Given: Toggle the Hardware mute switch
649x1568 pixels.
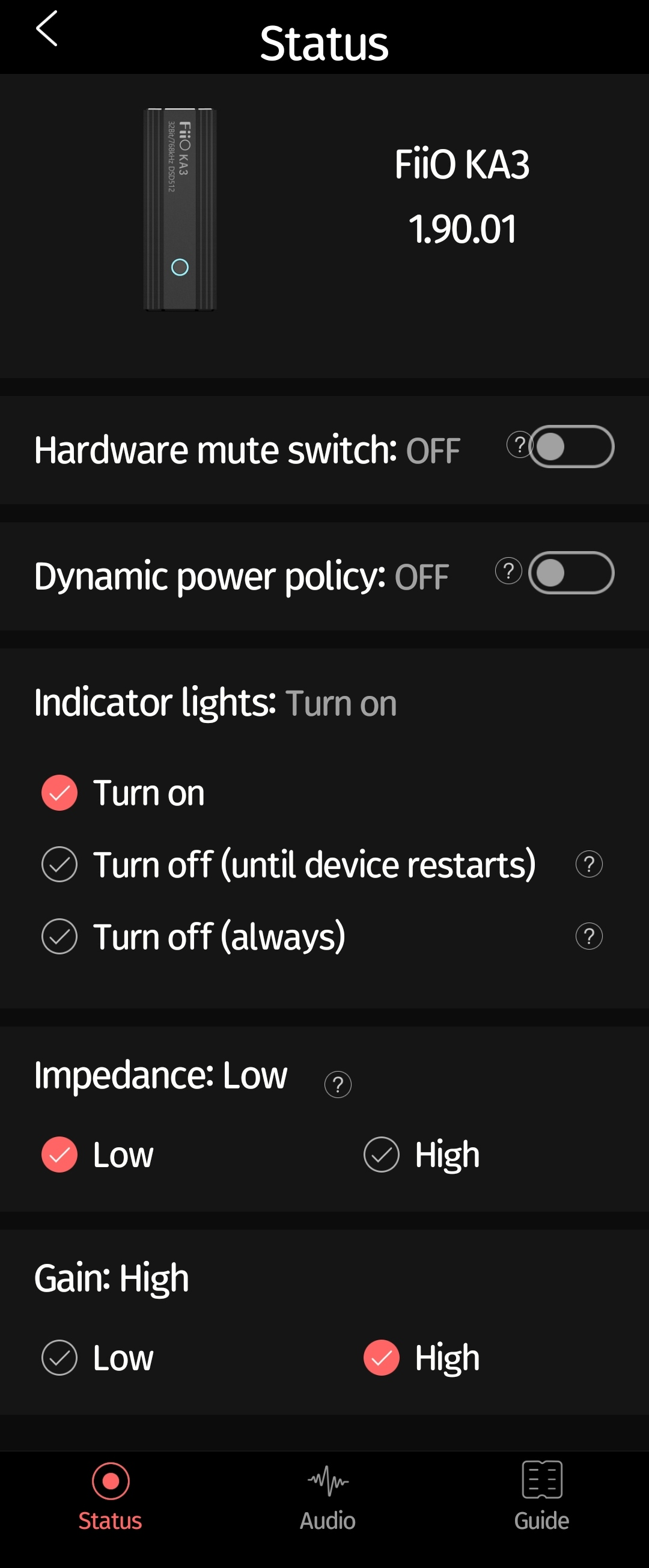Looking at the screenshot, I should click(571, 447).
